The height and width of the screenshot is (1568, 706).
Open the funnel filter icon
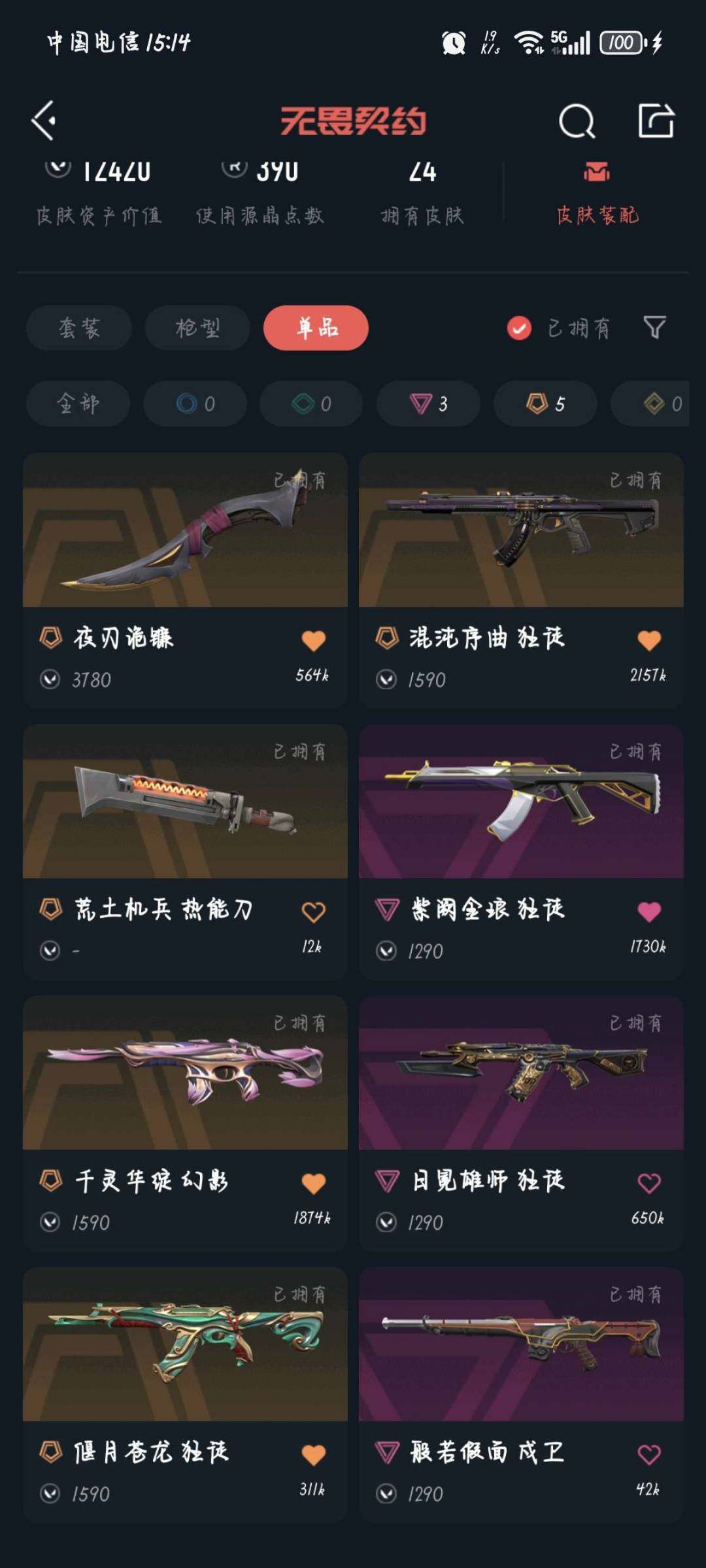point(654,327)
